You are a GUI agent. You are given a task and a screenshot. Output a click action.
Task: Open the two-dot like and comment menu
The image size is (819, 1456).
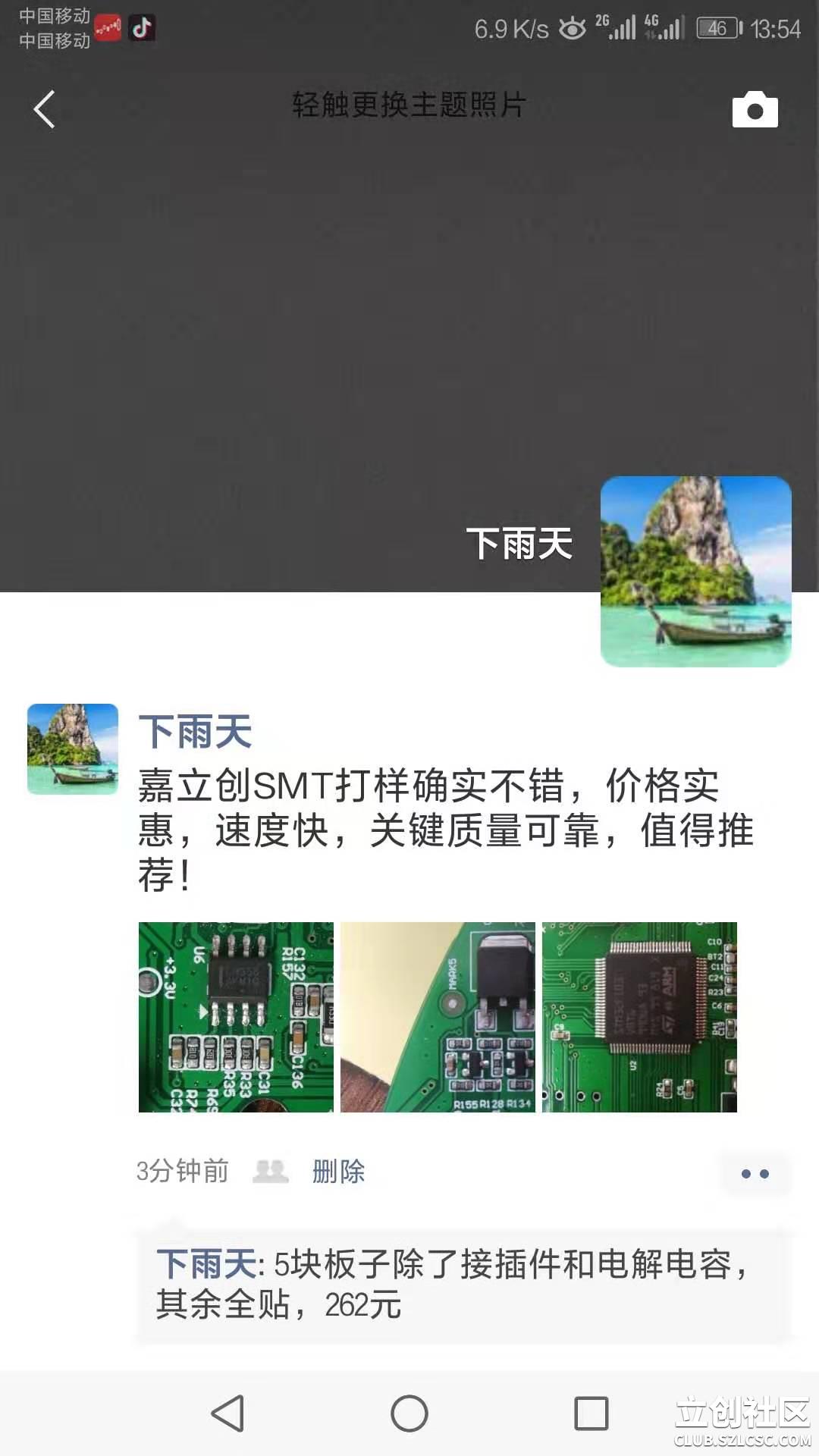point(755,1174)
